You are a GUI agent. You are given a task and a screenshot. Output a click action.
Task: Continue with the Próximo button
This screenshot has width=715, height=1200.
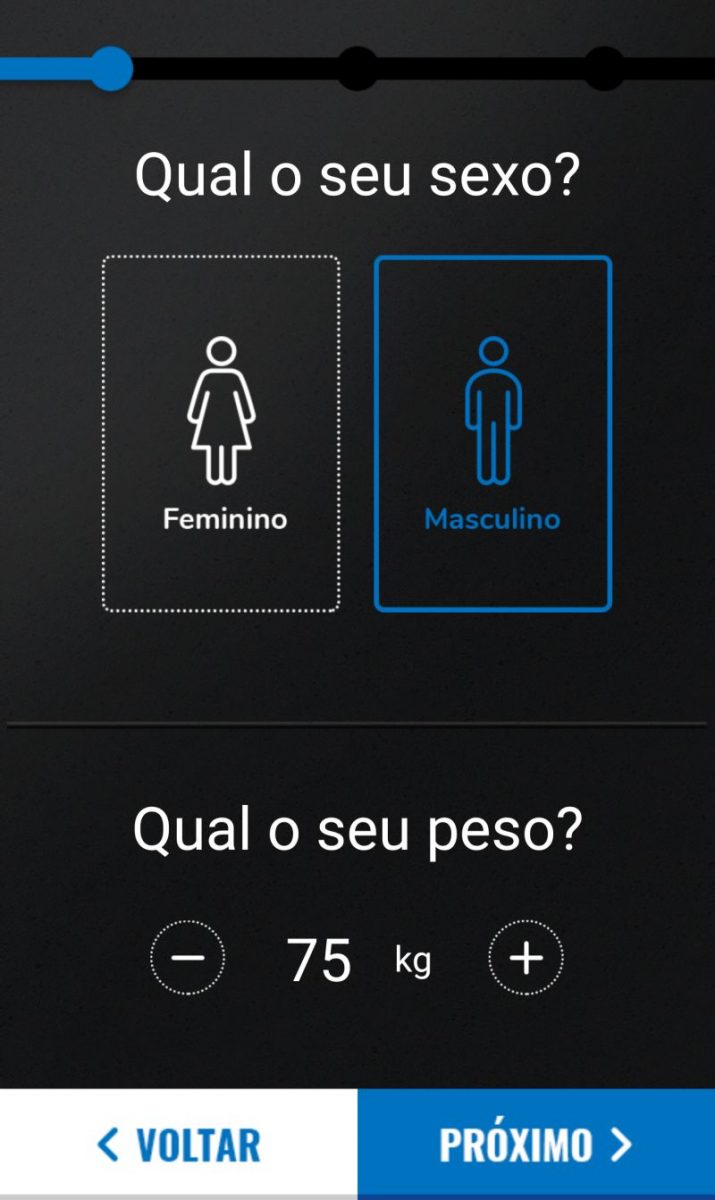pyautogui.click(x=536, y=1144)
